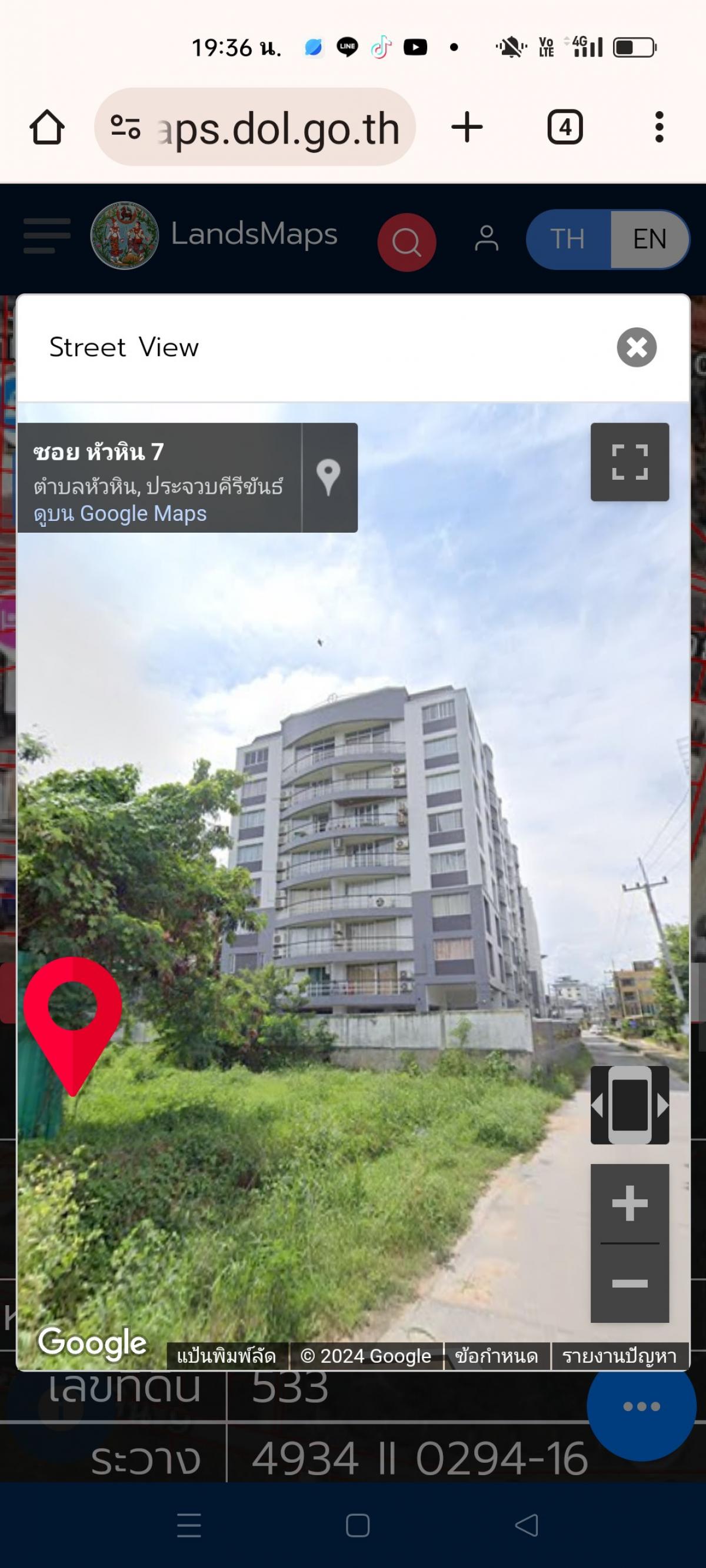706x1568 pixels.
Task: Tap the location pin beside ซอย หัวหิน 7
Action: click(328, 477)
